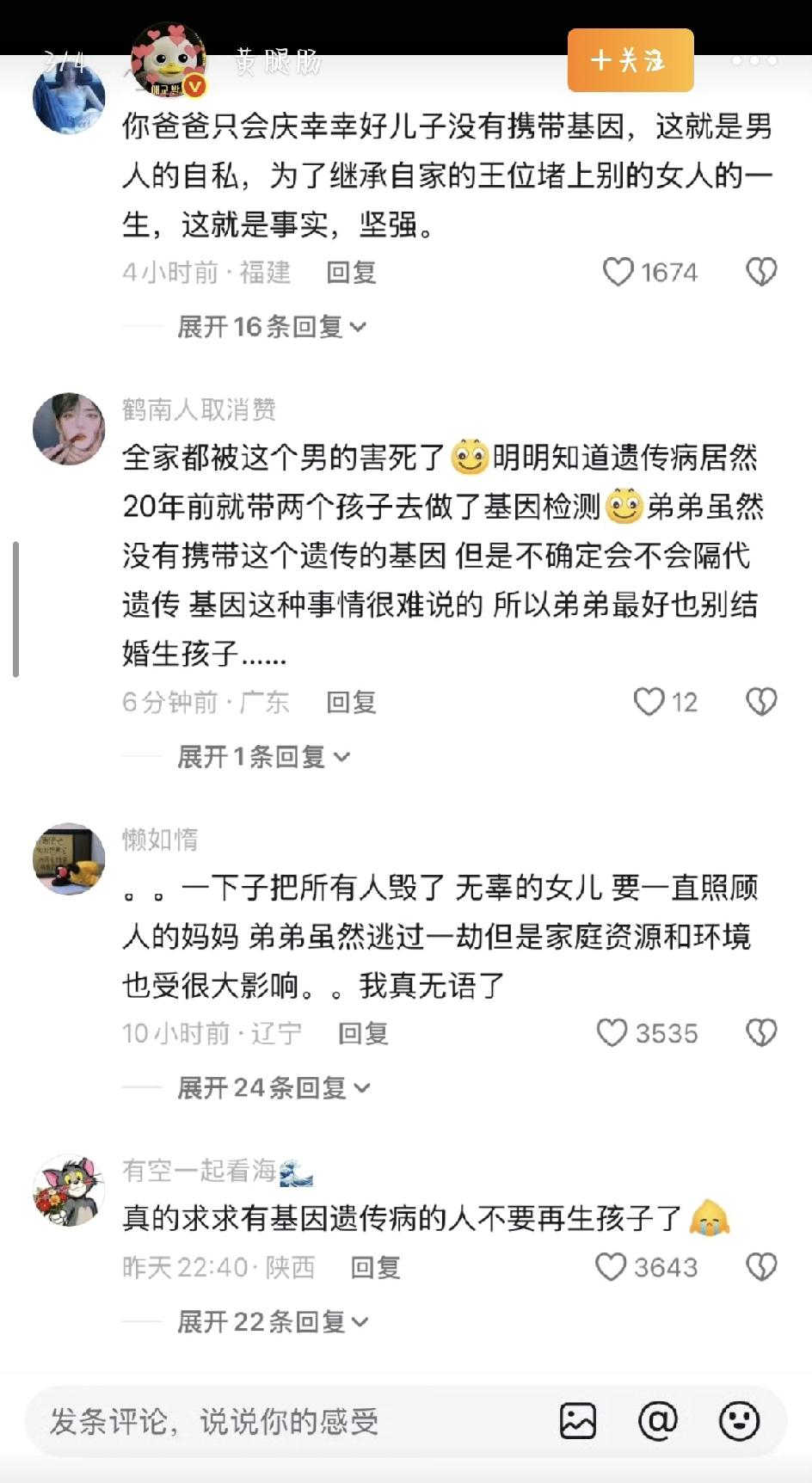Click the dislike icon on the top comment
The width and height of the screenshot is (812, 1483).
[760, 273]
